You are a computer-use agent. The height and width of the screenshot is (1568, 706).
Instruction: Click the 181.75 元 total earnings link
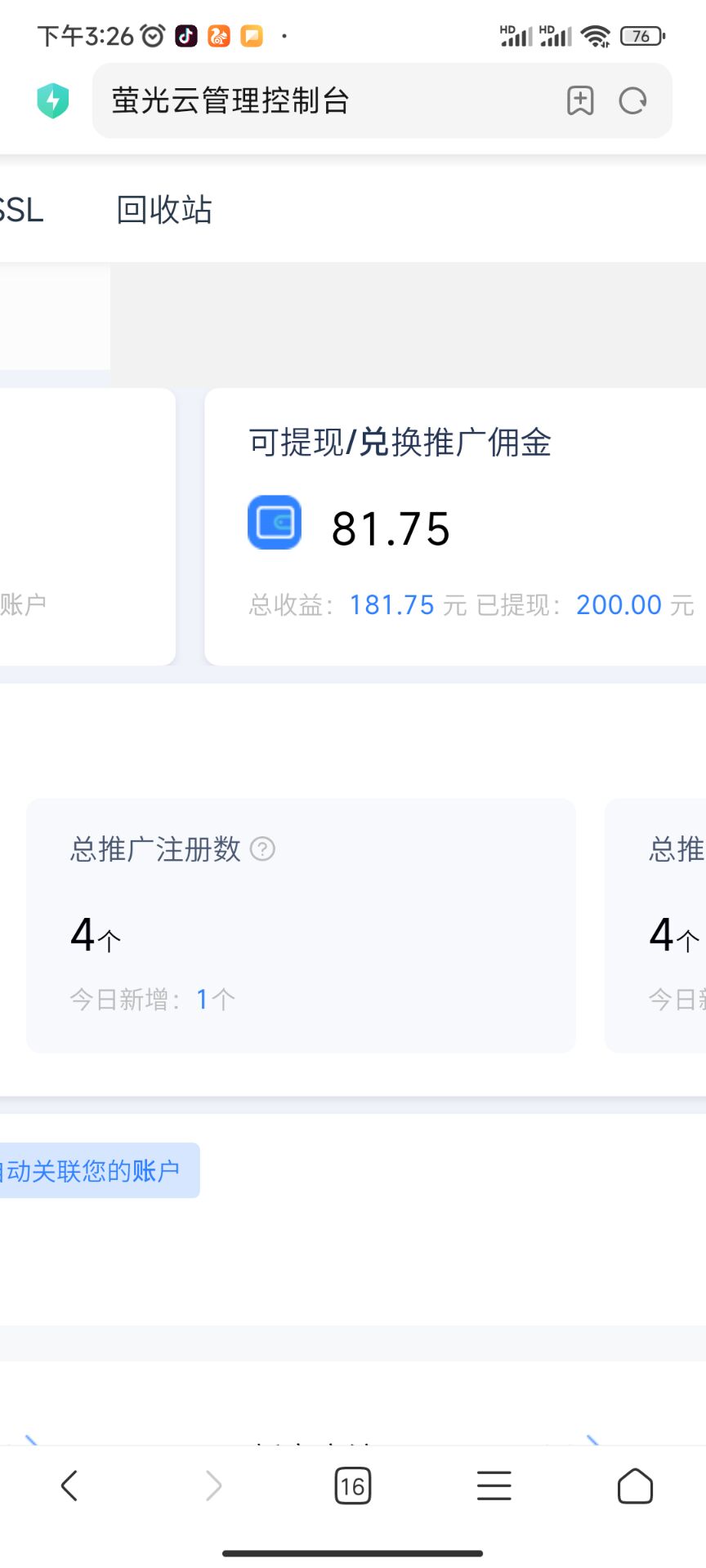pyautogui.click(x=392, y=604)
